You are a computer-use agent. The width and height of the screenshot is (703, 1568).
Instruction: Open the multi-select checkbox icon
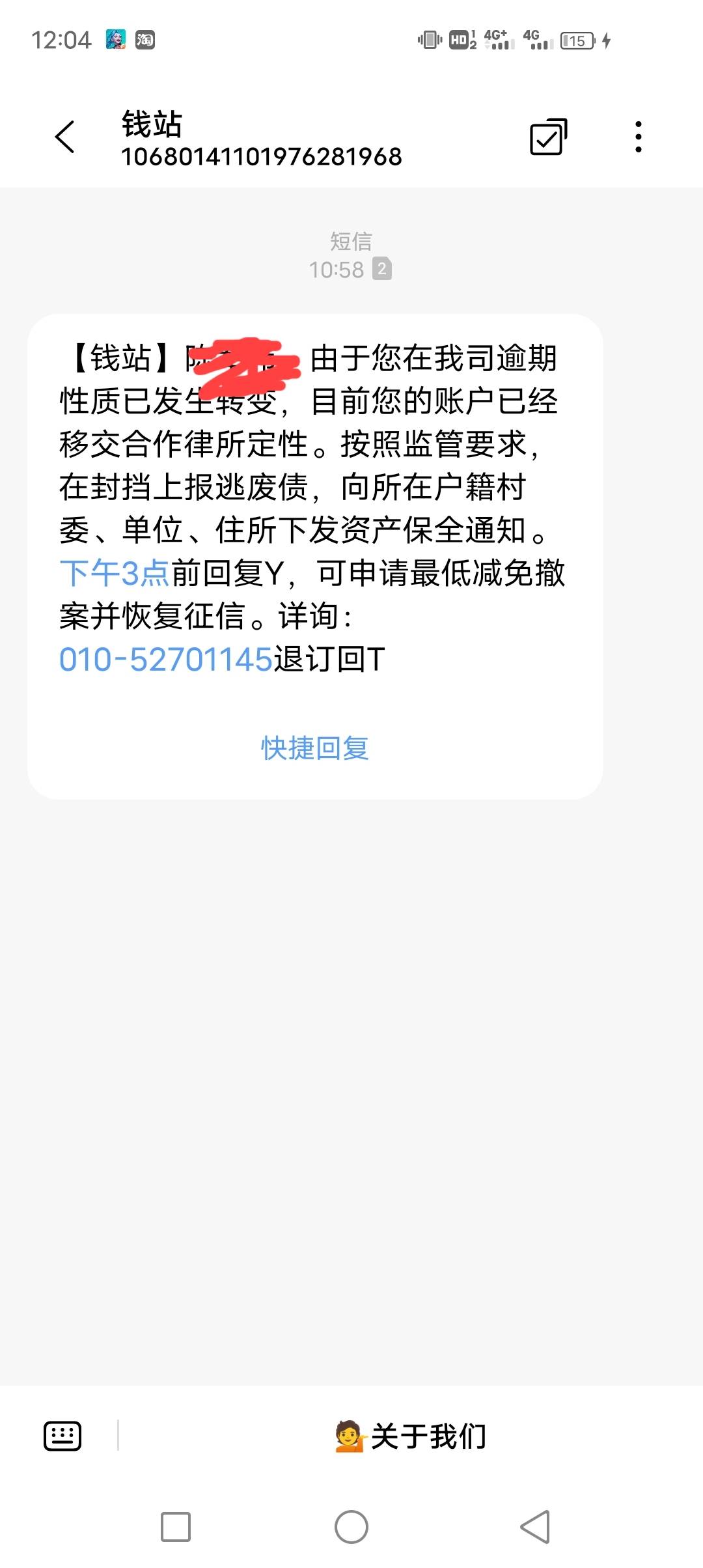(x=549, y=137)
